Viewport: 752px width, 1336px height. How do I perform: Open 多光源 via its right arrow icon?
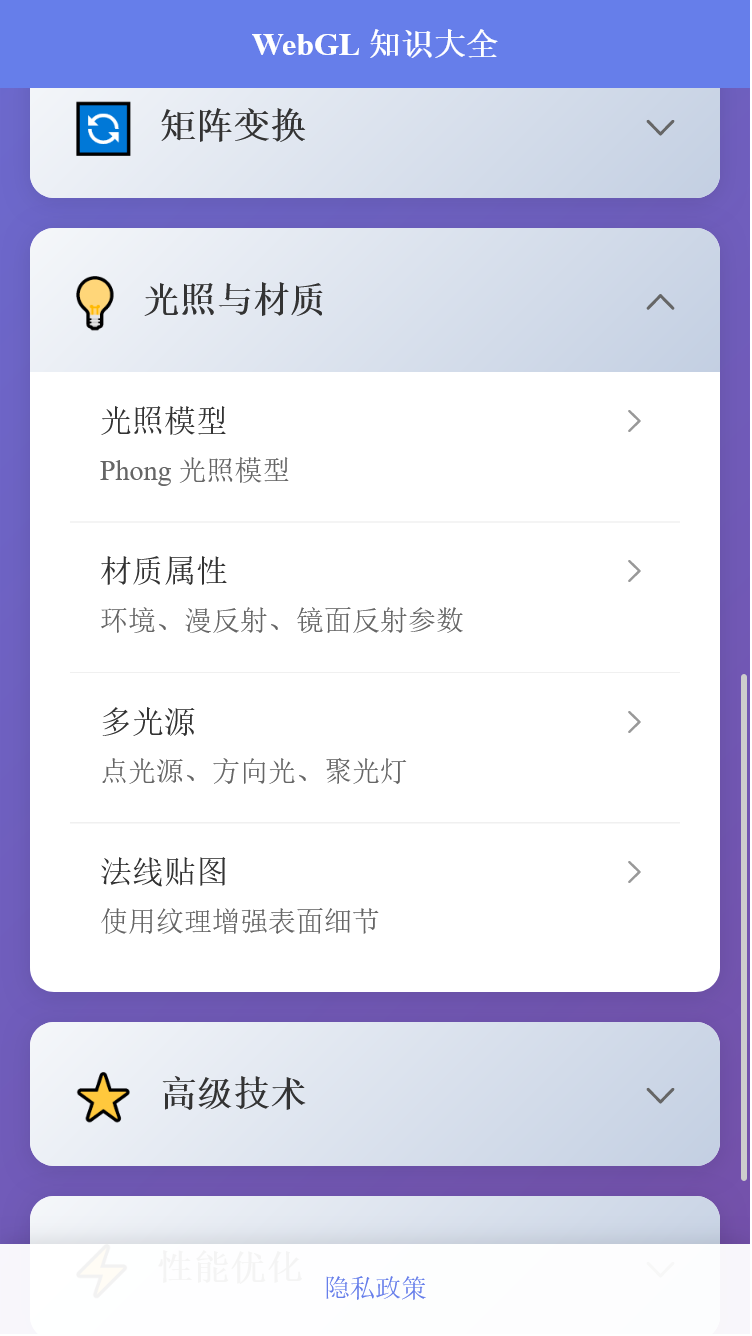pyautogui.click(x=634, y=721)
